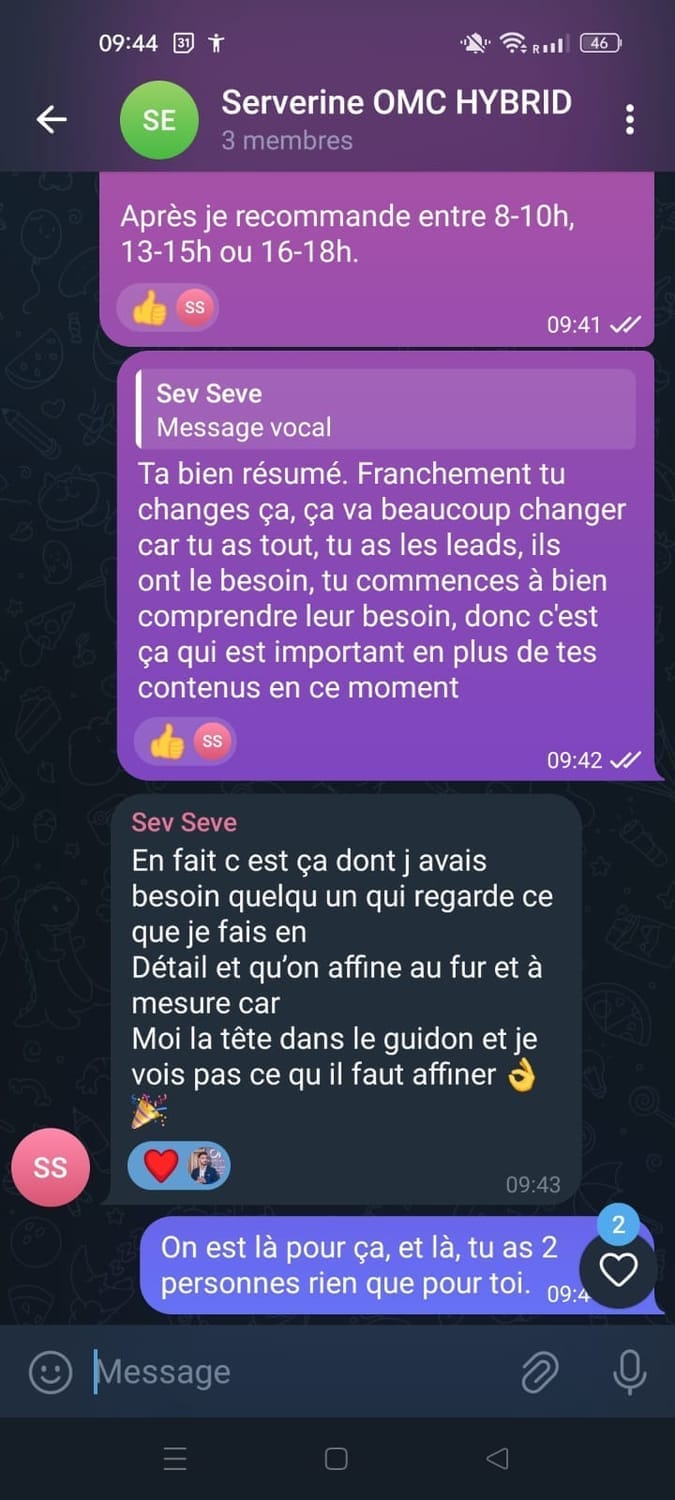The image size is (675, 1500).
Task: Open recent apps from the navigation bar
Action: [175, 1459]
